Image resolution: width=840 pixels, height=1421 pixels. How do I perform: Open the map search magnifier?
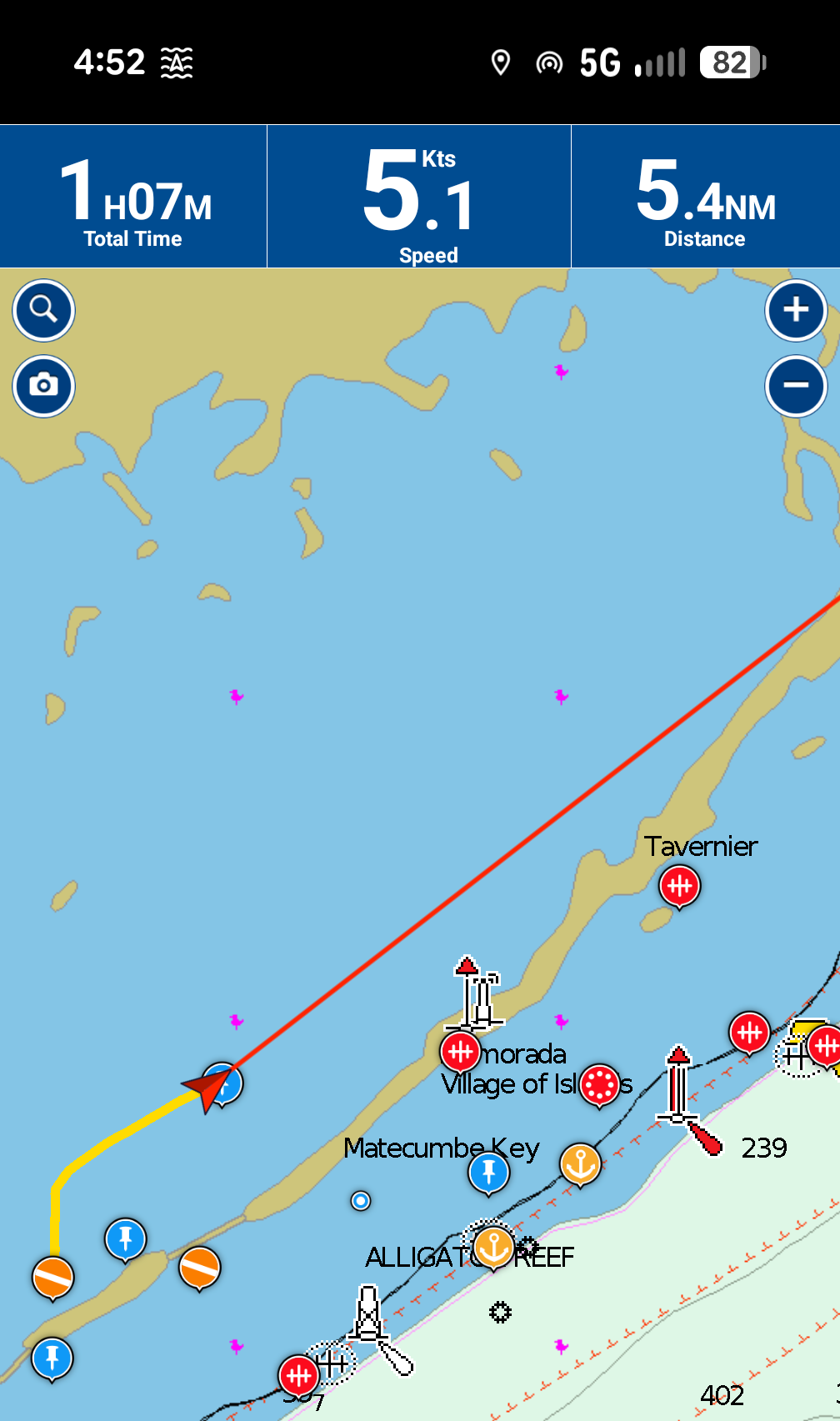44,310
